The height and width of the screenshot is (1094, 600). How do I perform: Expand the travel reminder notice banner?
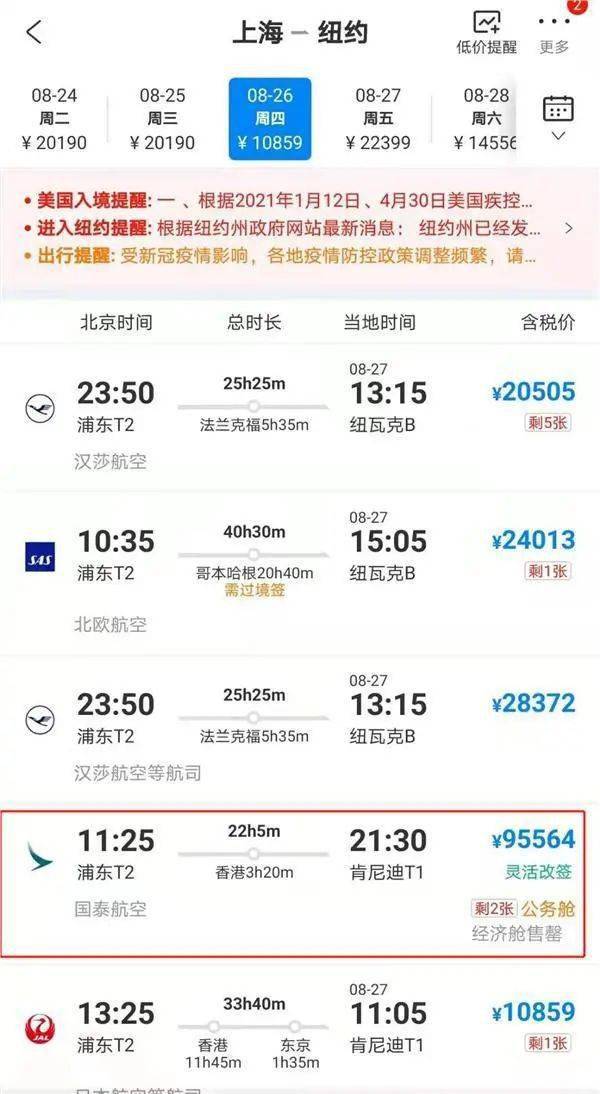[300, 229]
